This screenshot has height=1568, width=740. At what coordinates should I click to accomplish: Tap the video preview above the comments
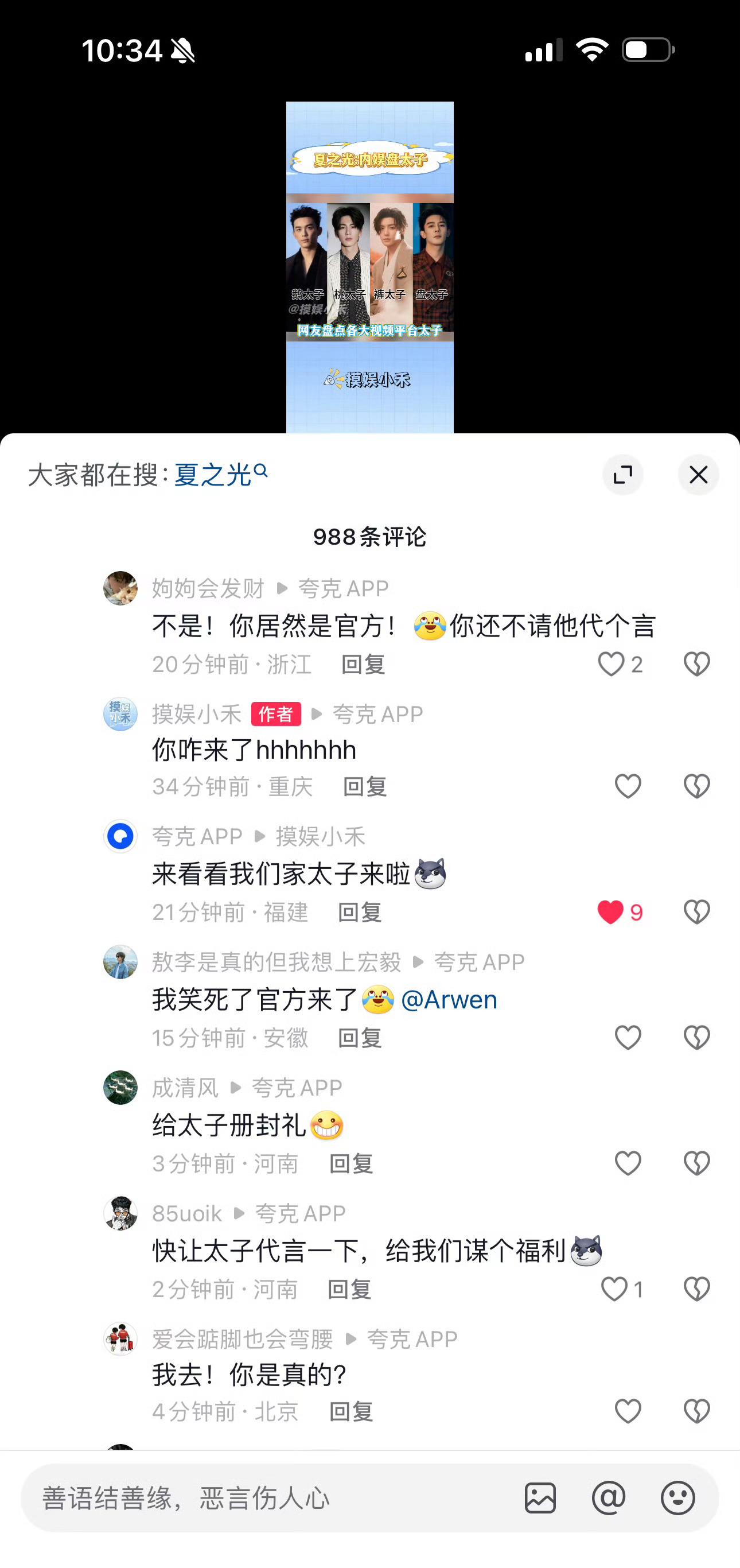(x=369, y=268)
